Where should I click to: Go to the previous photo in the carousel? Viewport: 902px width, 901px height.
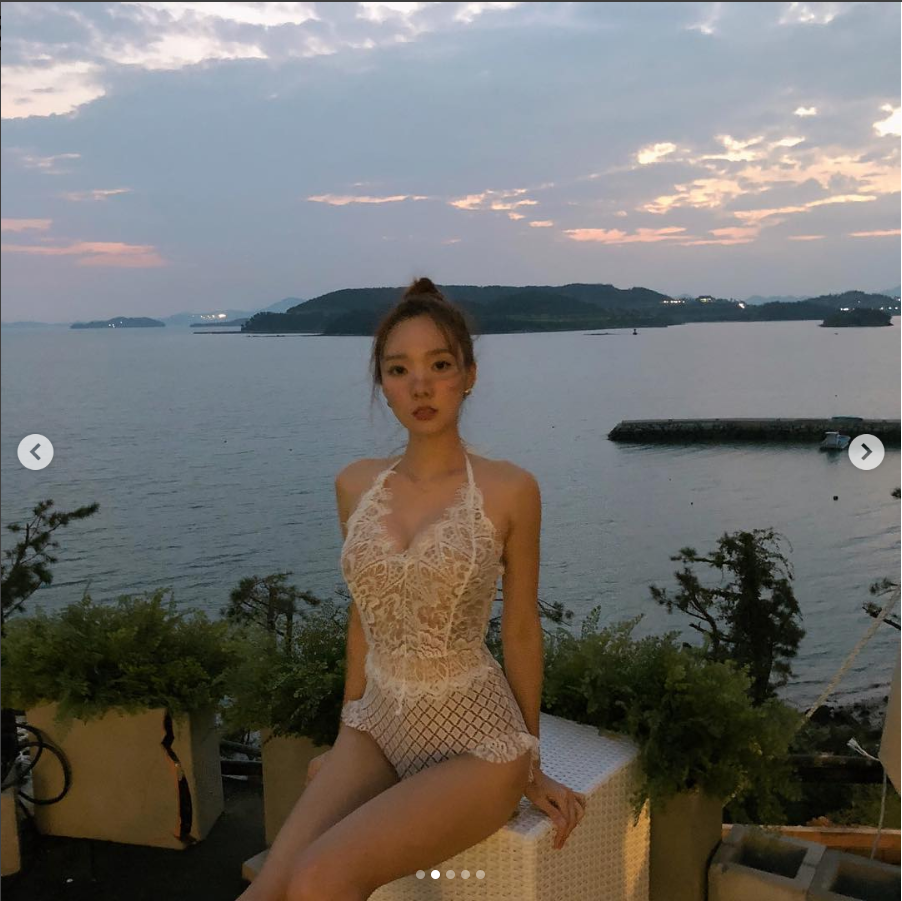click(x=35, y=452)
